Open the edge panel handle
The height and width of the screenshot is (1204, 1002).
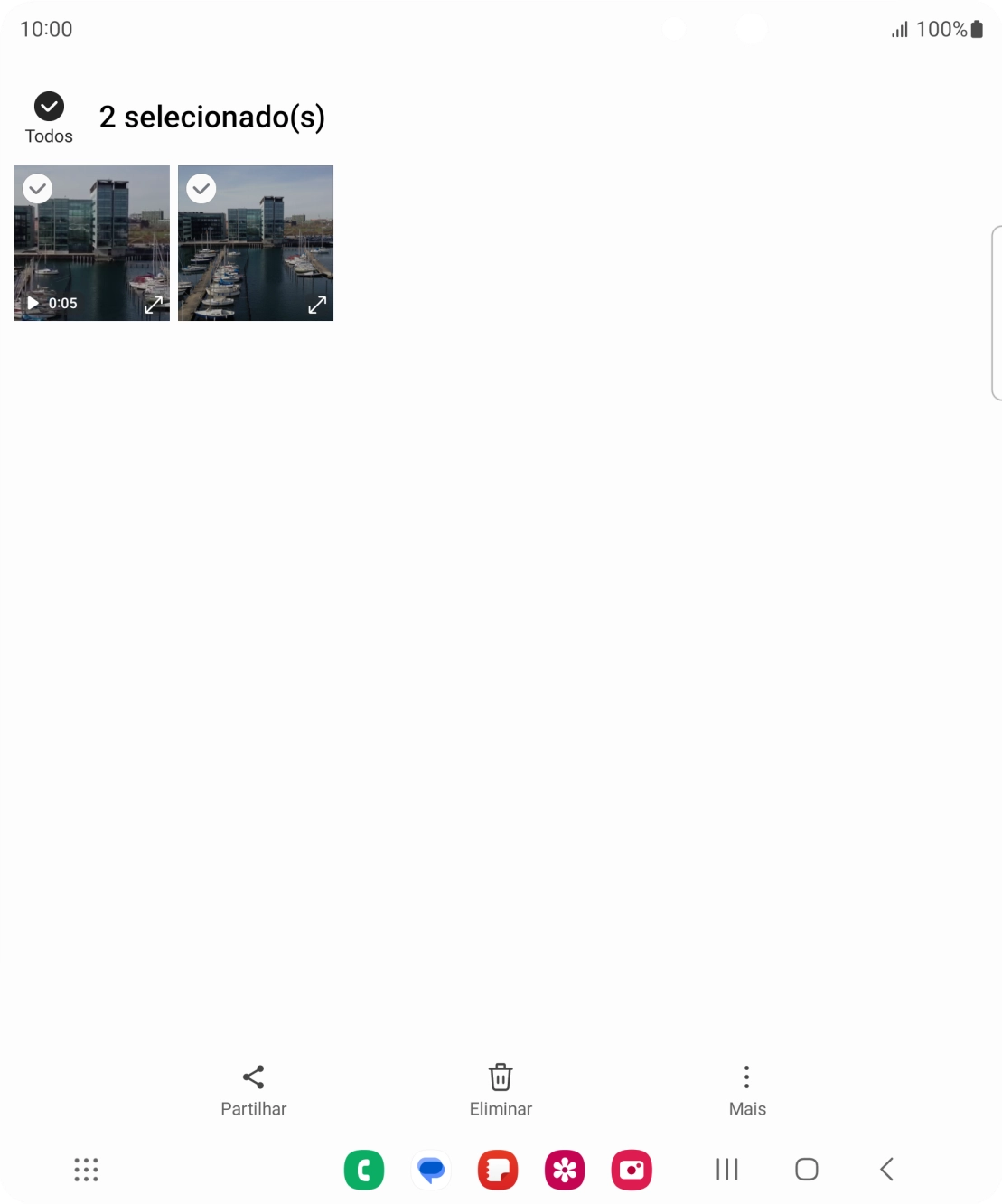[x=996, y=312]
